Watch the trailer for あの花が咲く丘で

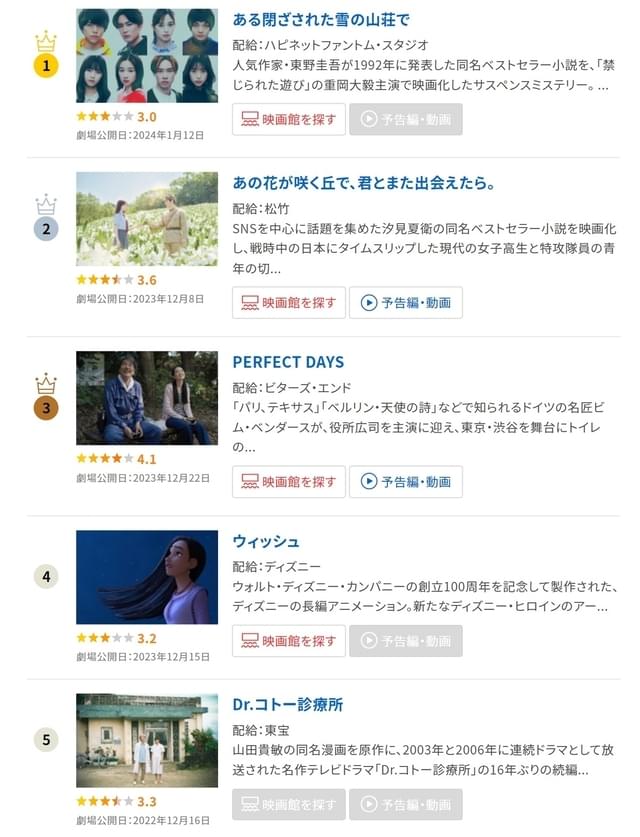point(406,302)
